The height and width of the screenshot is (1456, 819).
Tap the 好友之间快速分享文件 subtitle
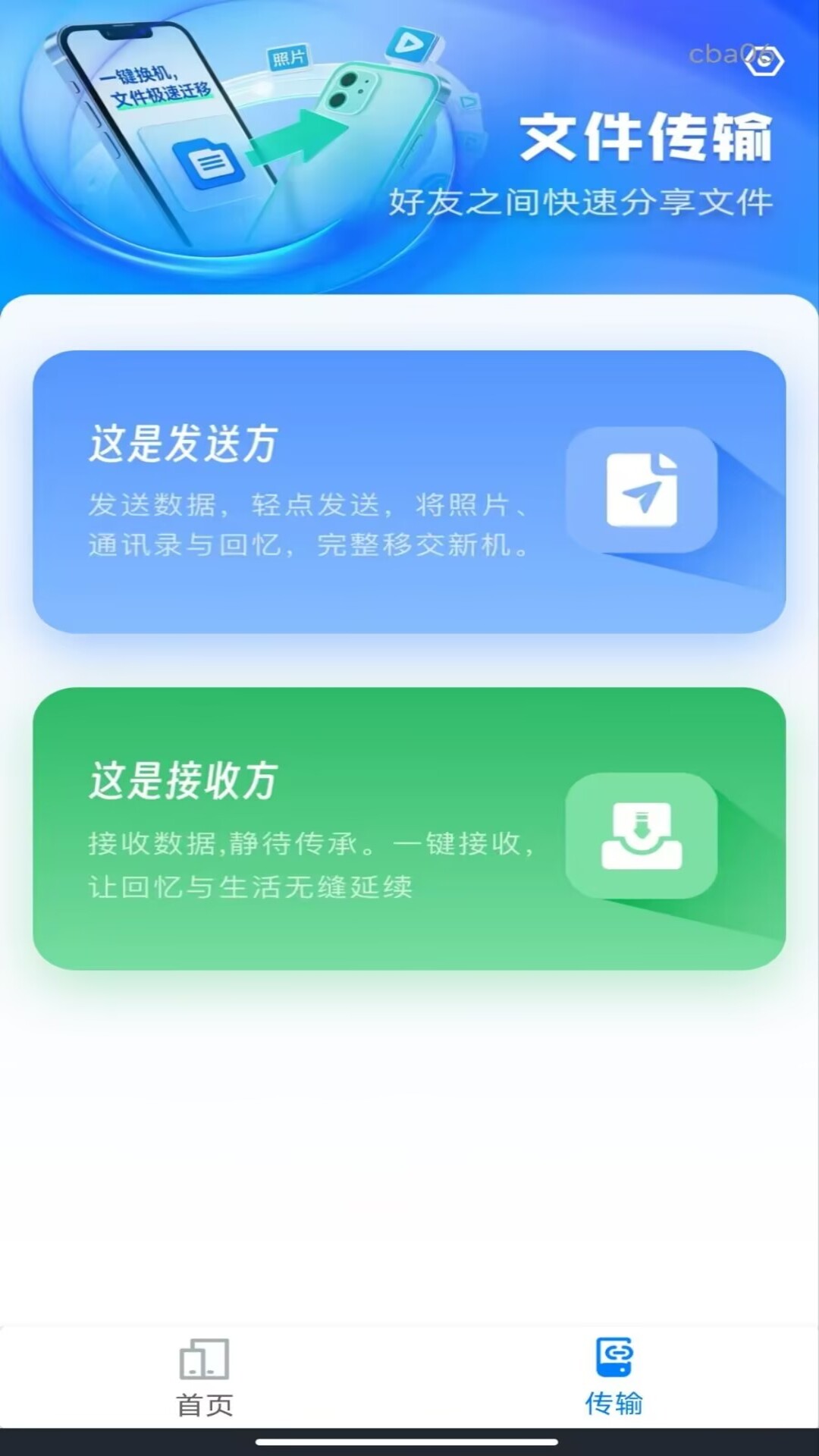tap(582, 199)
